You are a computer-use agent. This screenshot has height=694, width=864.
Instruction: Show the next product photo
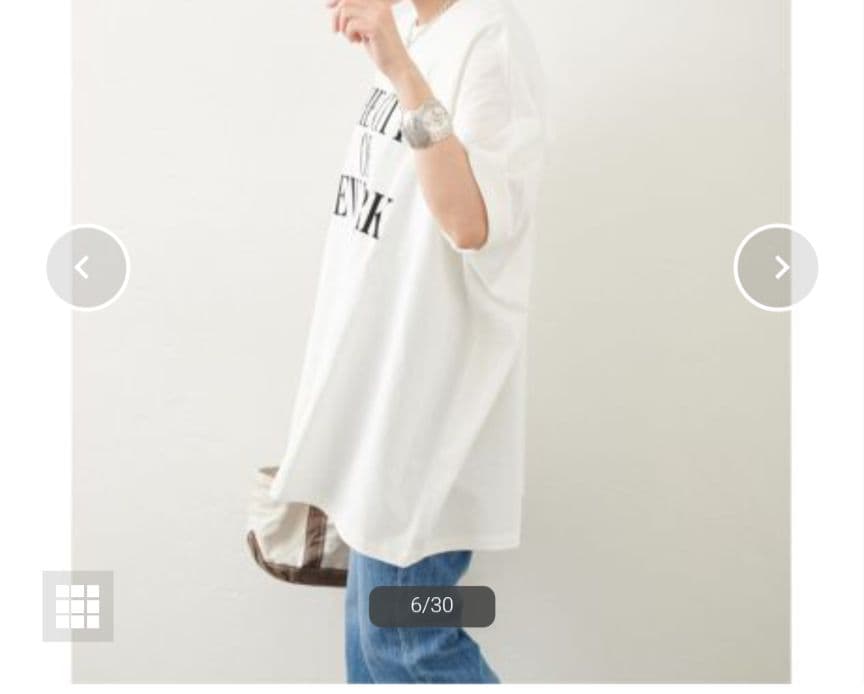[776, 267]
